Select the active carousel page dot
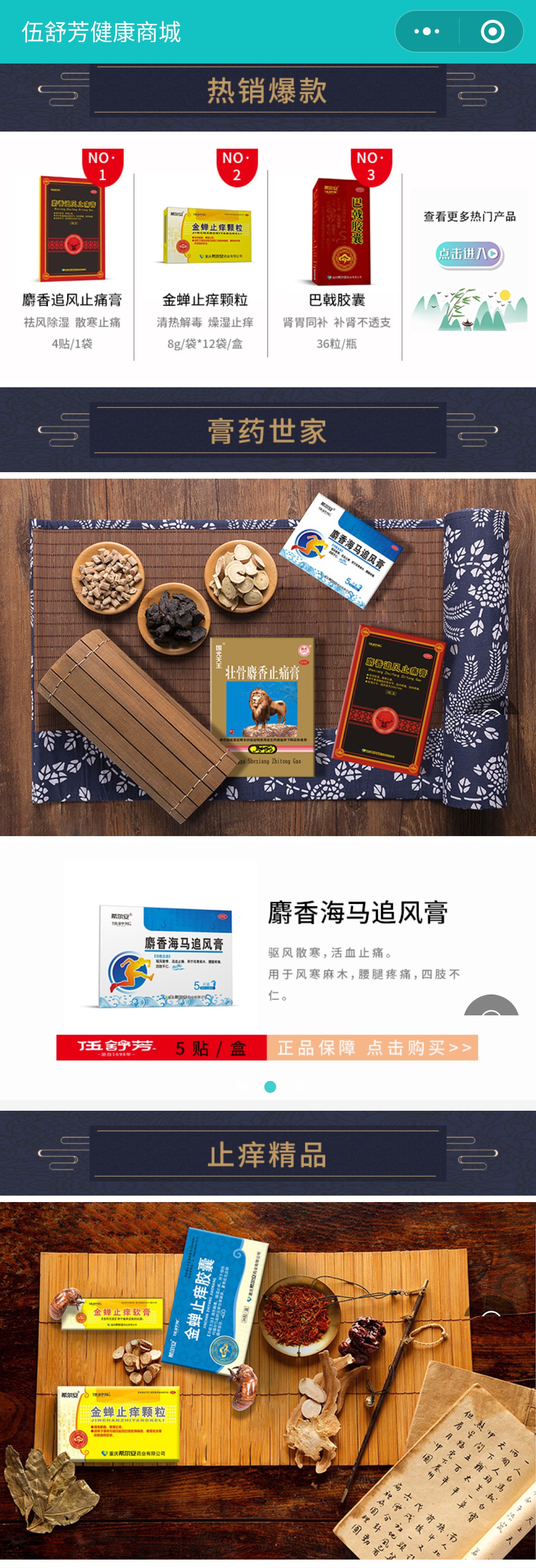Screen dimensions: 536x1568 (270, 1086)
